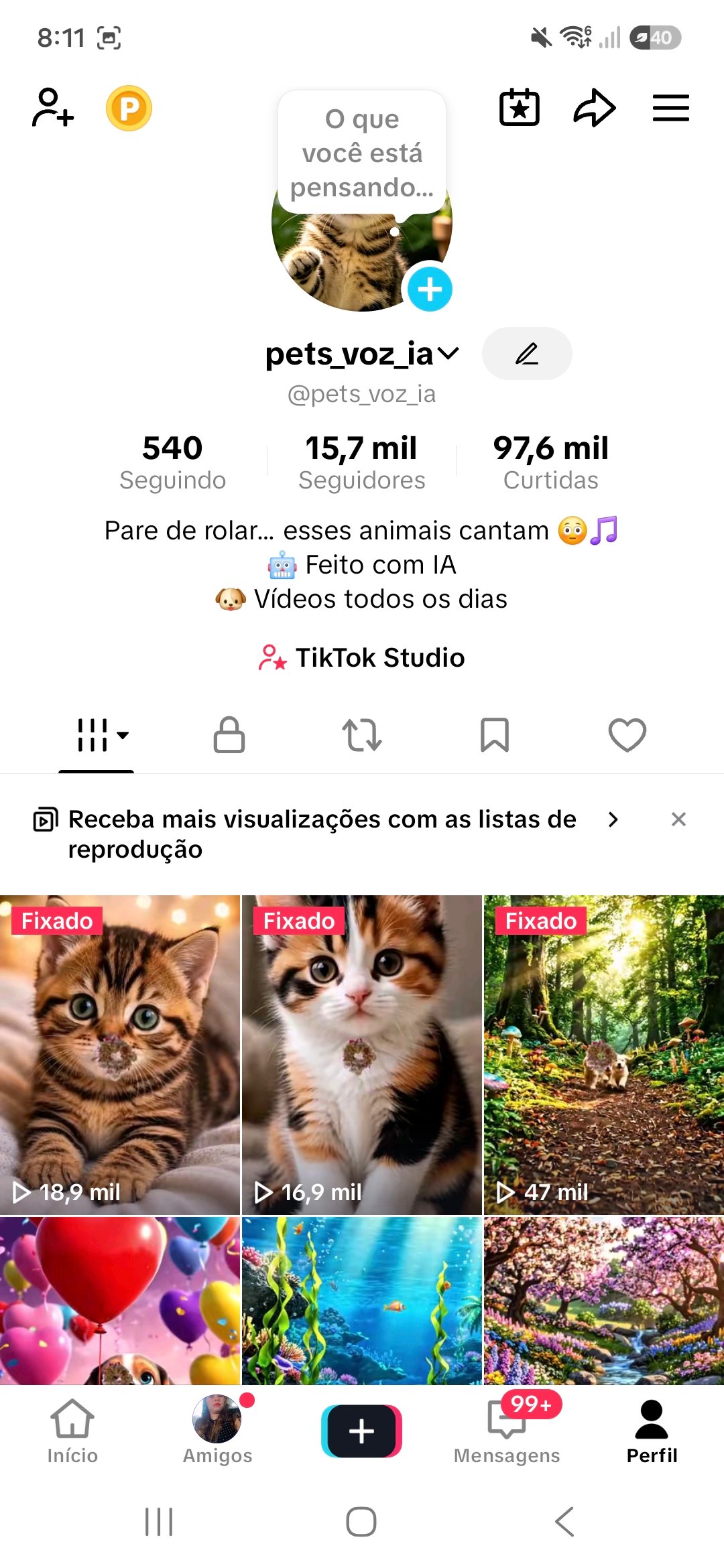The width and height of the screenshot is (724, 1568).
Task: Open the add friends icon
Action: click(x=53, y=108)
